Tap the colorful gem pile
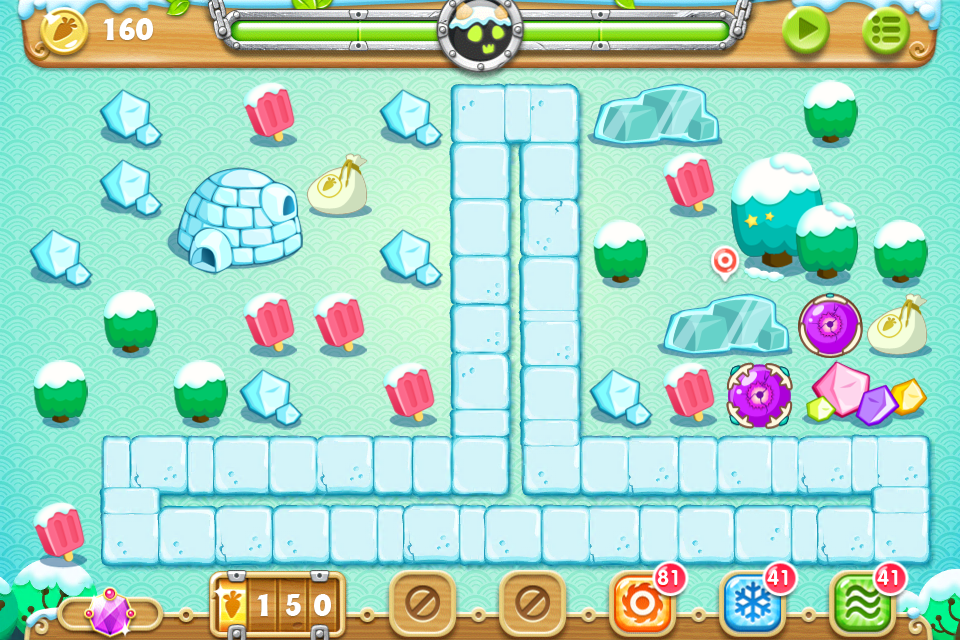 865,395
